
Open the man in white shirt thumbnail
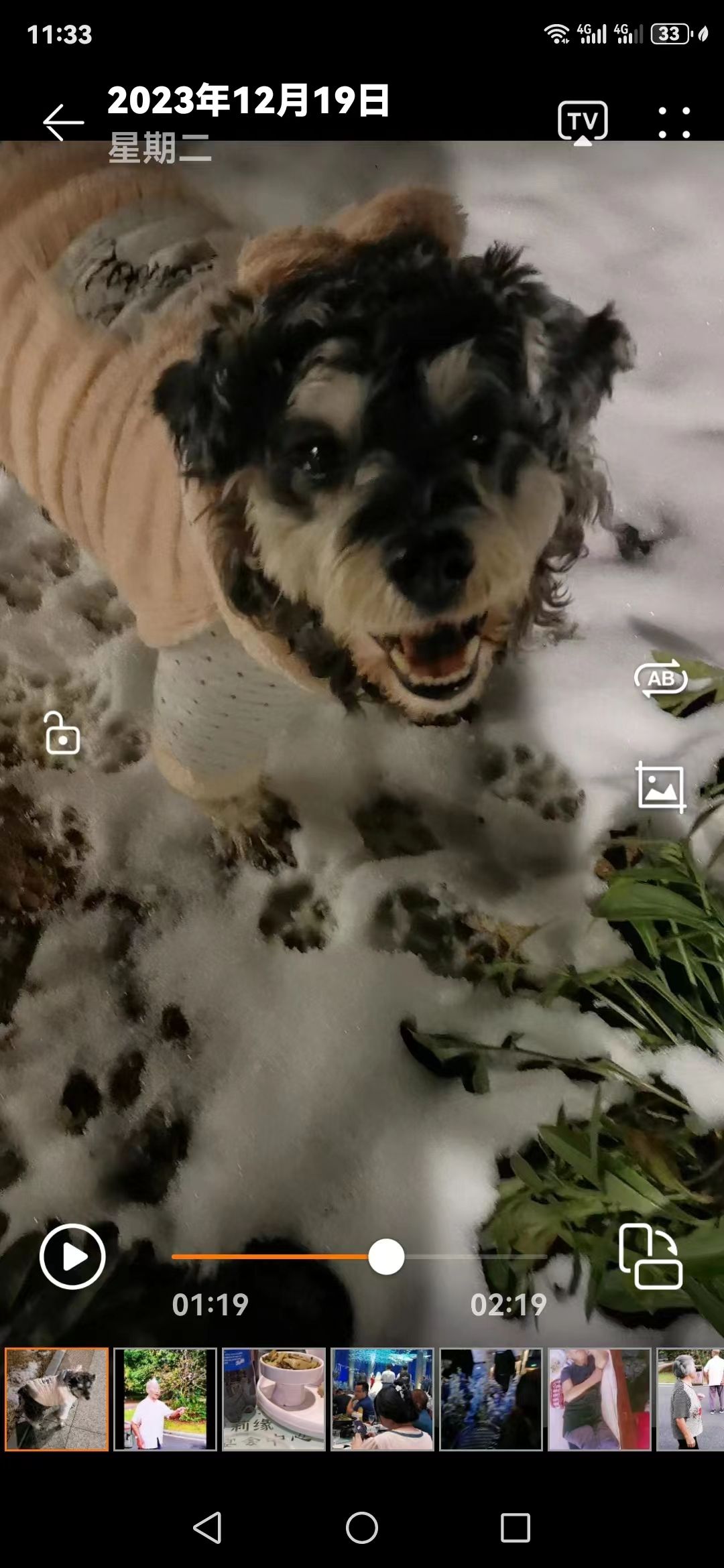point(165,1399)
